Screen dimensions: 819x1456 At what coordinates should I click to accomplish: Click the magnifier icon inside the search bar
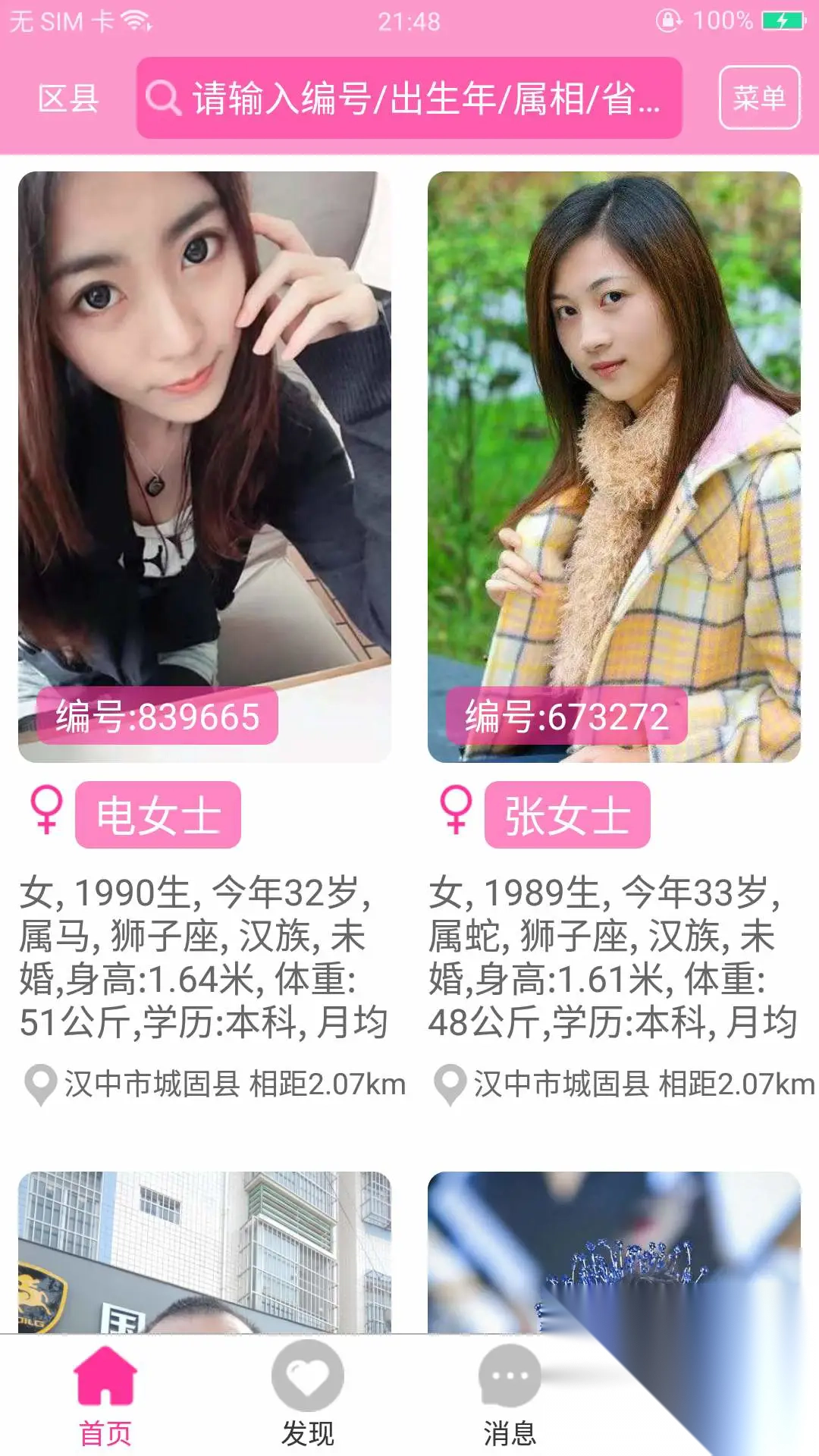[162, 97]
